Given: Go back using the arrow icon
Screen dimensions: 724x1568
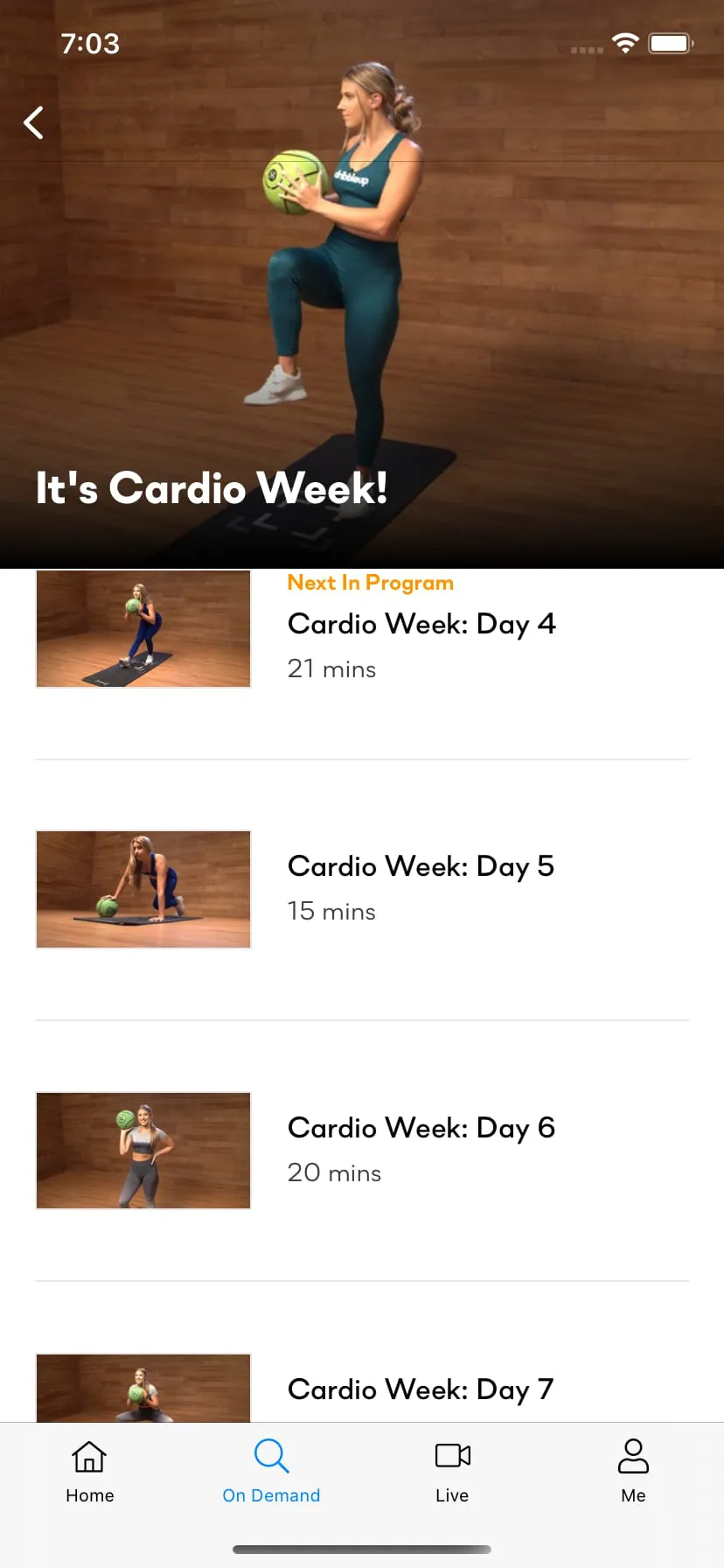Looking at the screenshot, I should pos(33,122).
